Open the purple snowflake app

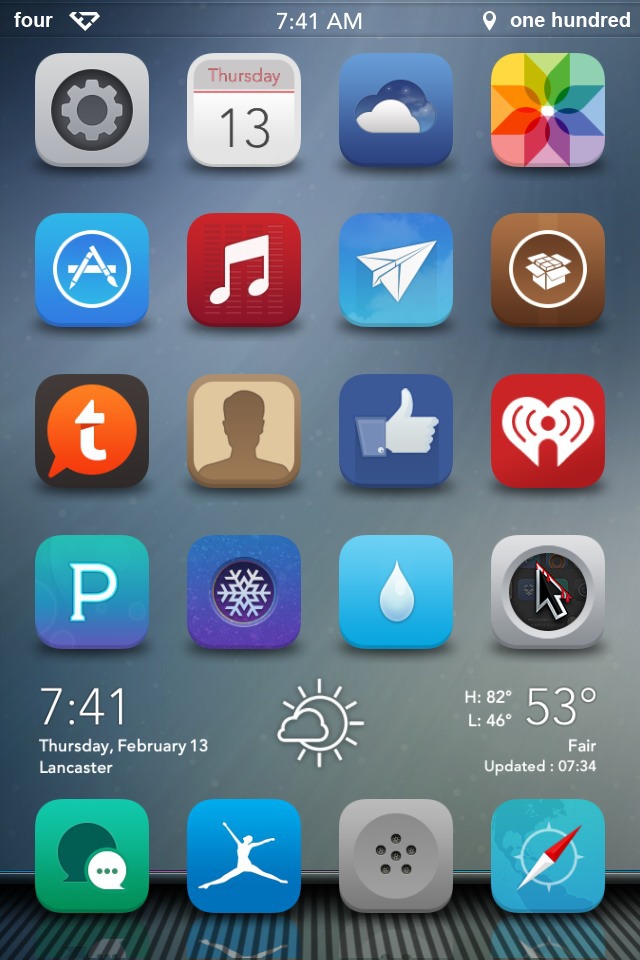(x=244, y=592)
